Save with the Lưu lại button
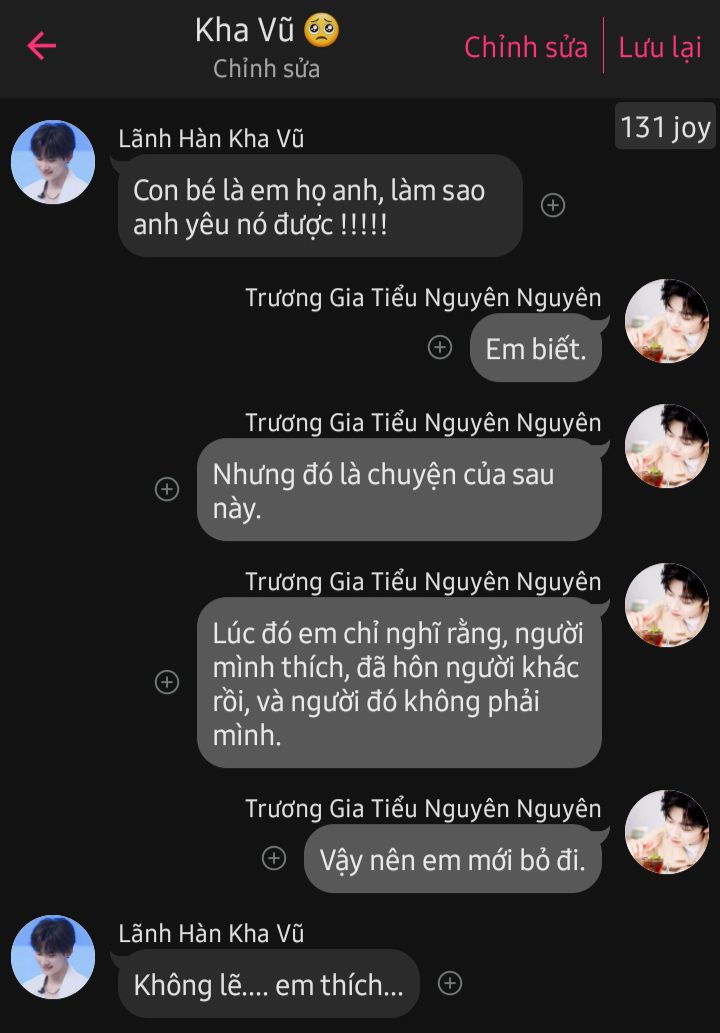This screenshot has height=1033, width=720. (x=660, y=47)
